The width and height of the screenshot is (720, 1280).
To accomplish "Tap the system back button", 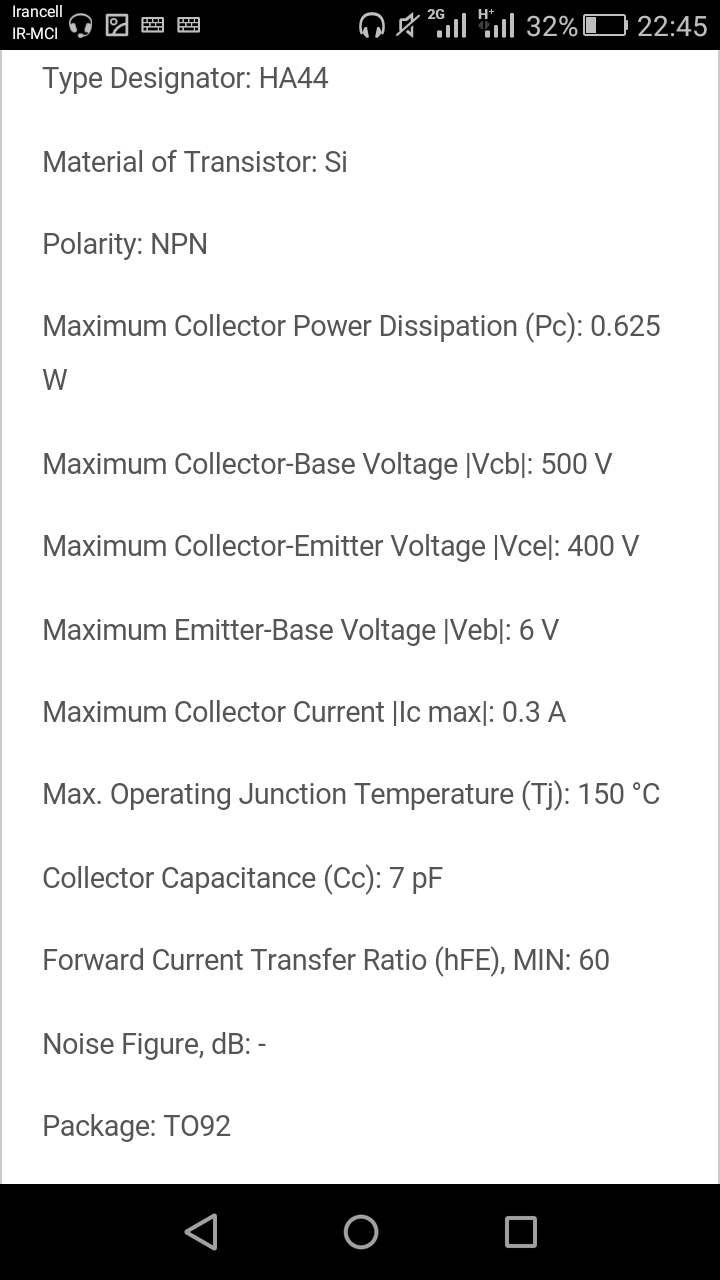I will [x=201, y=1231].
